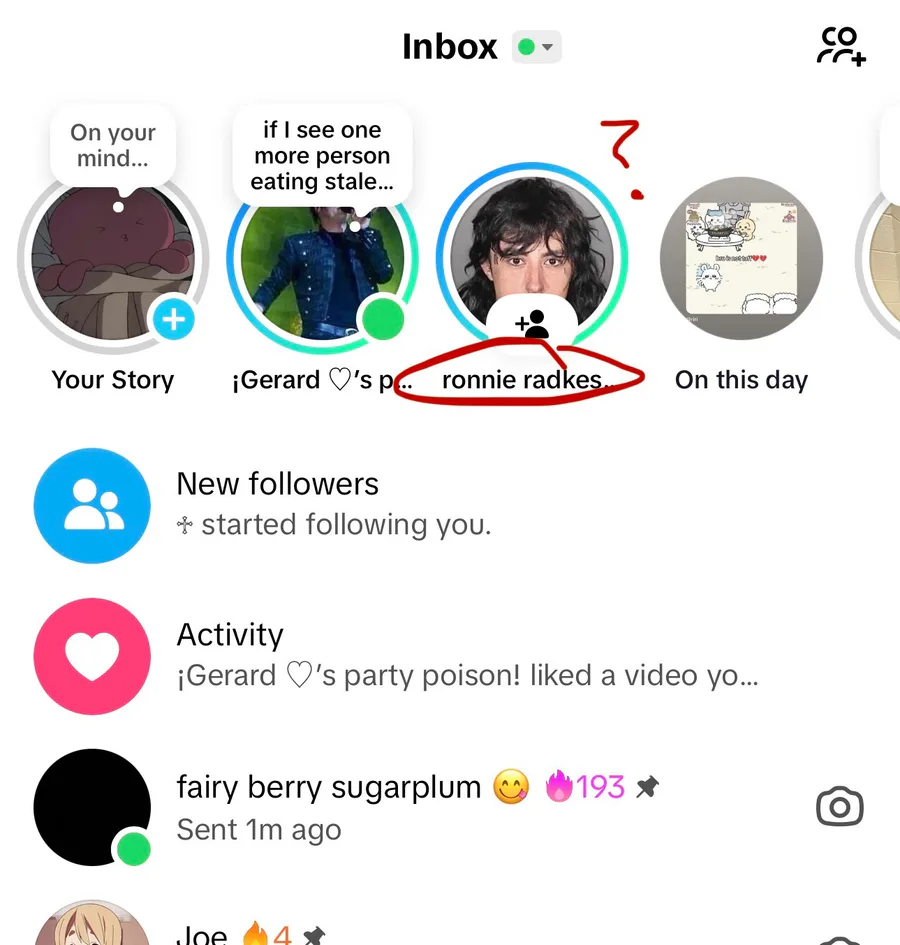900x945 pixels.
Task: Open the online status dropdown
Action: (537, 47)
